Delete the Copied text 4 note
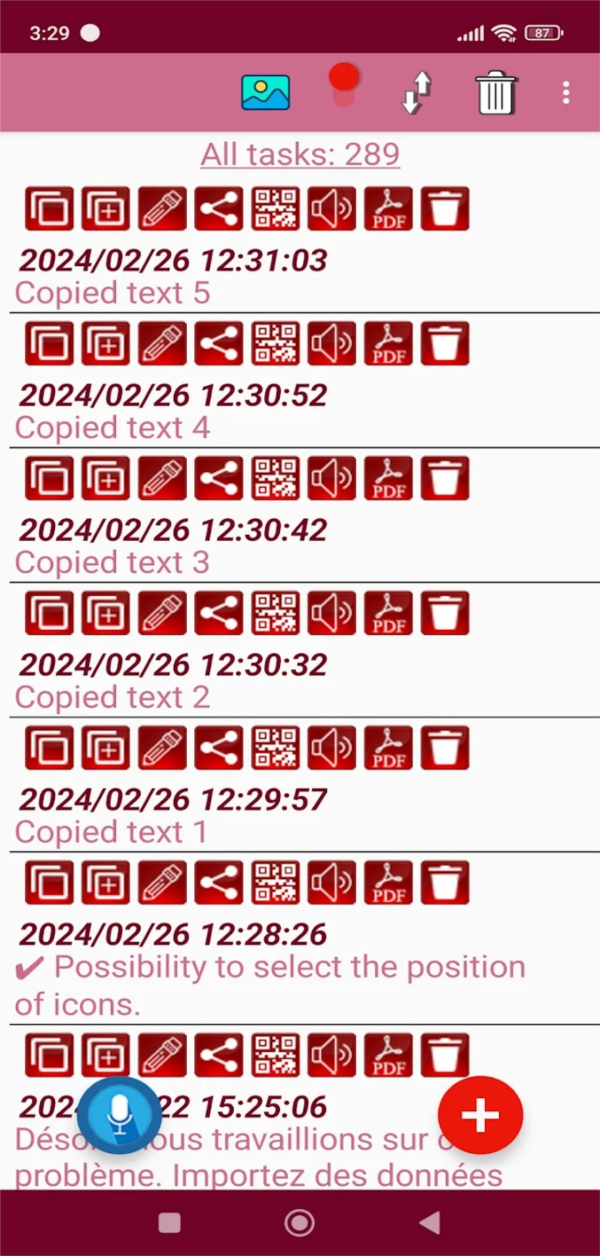Image resolution: width=600 pixels, height=1256 pixels. (x=445, y=345)
